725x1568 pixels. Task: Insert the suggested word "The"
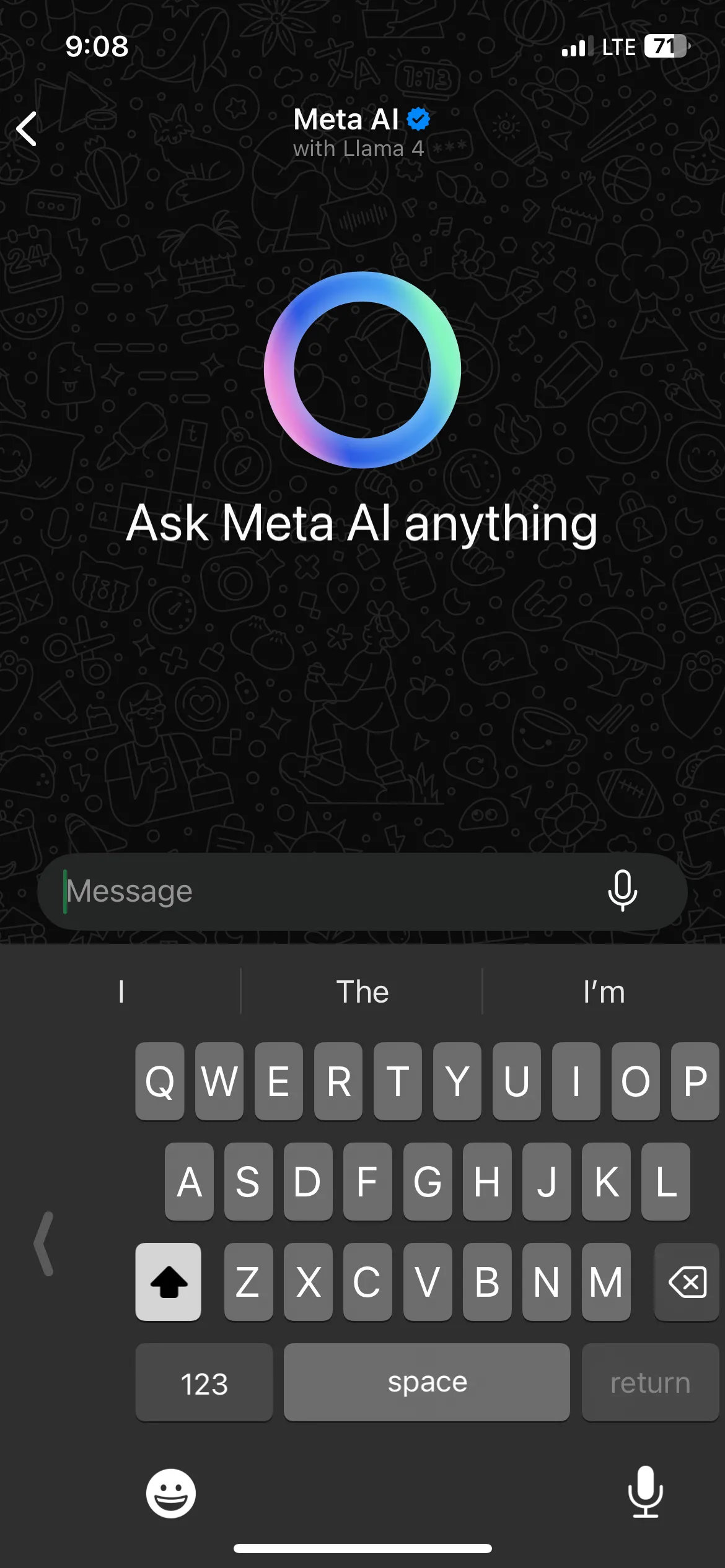pos(362,992)
